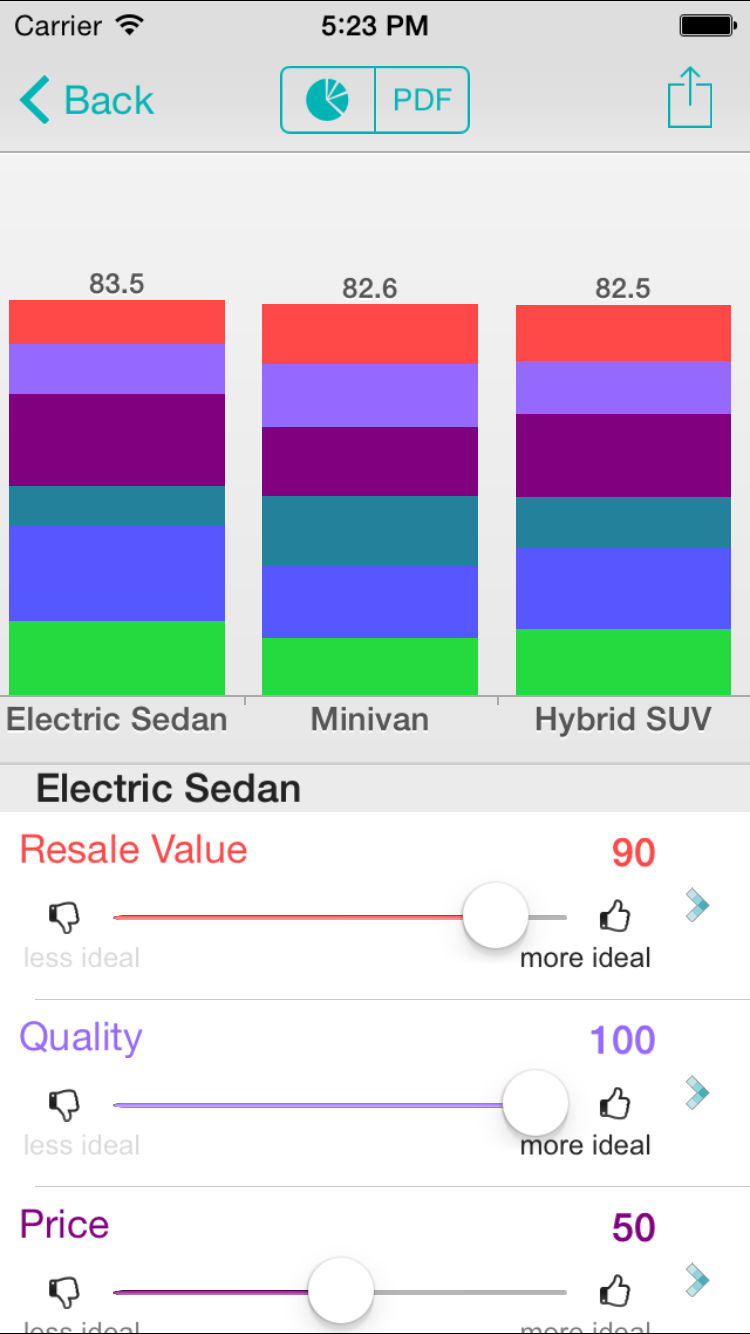
Task: Tap the Resale Value slider knob
Action: [x=495, y=916]
